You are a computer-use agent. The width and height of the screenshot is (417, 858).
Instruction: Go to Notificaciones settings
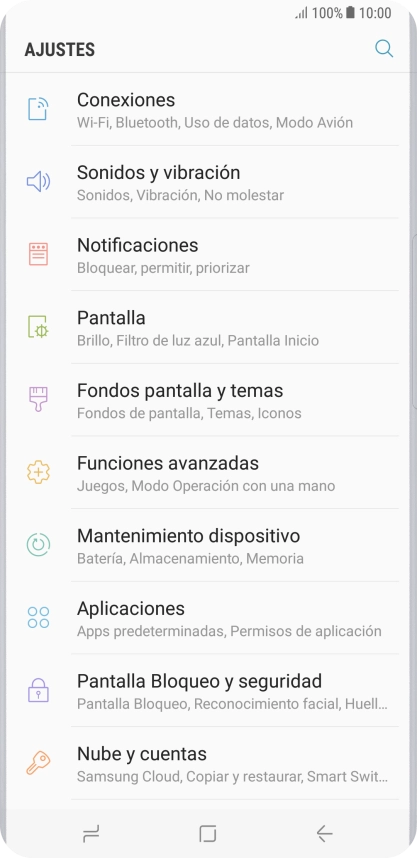tap(208, 255)
